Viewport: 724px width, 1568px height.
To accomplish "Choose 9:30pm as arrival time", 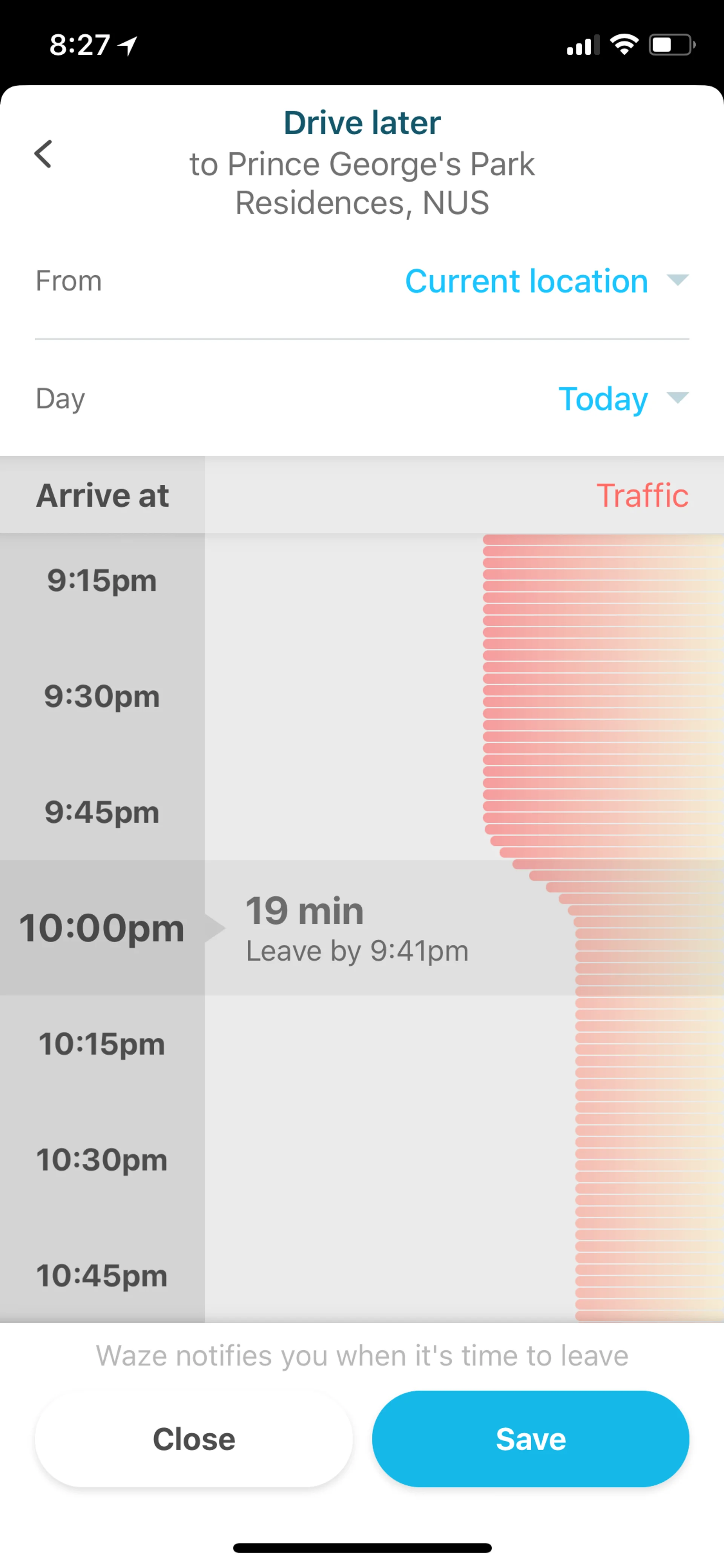I will point(102,696).
